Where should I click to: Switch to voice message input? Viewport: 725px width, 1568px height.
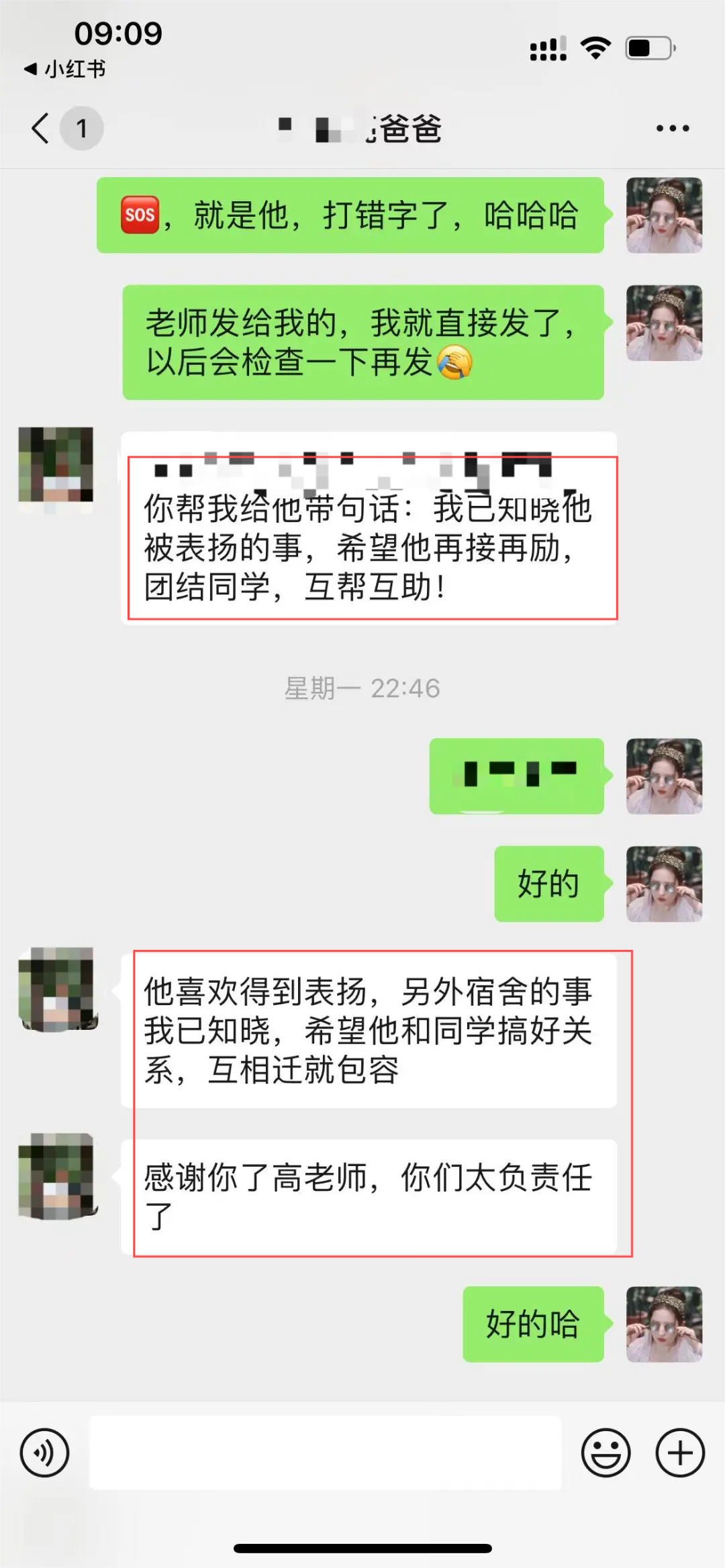click(x=44, y=1453)
